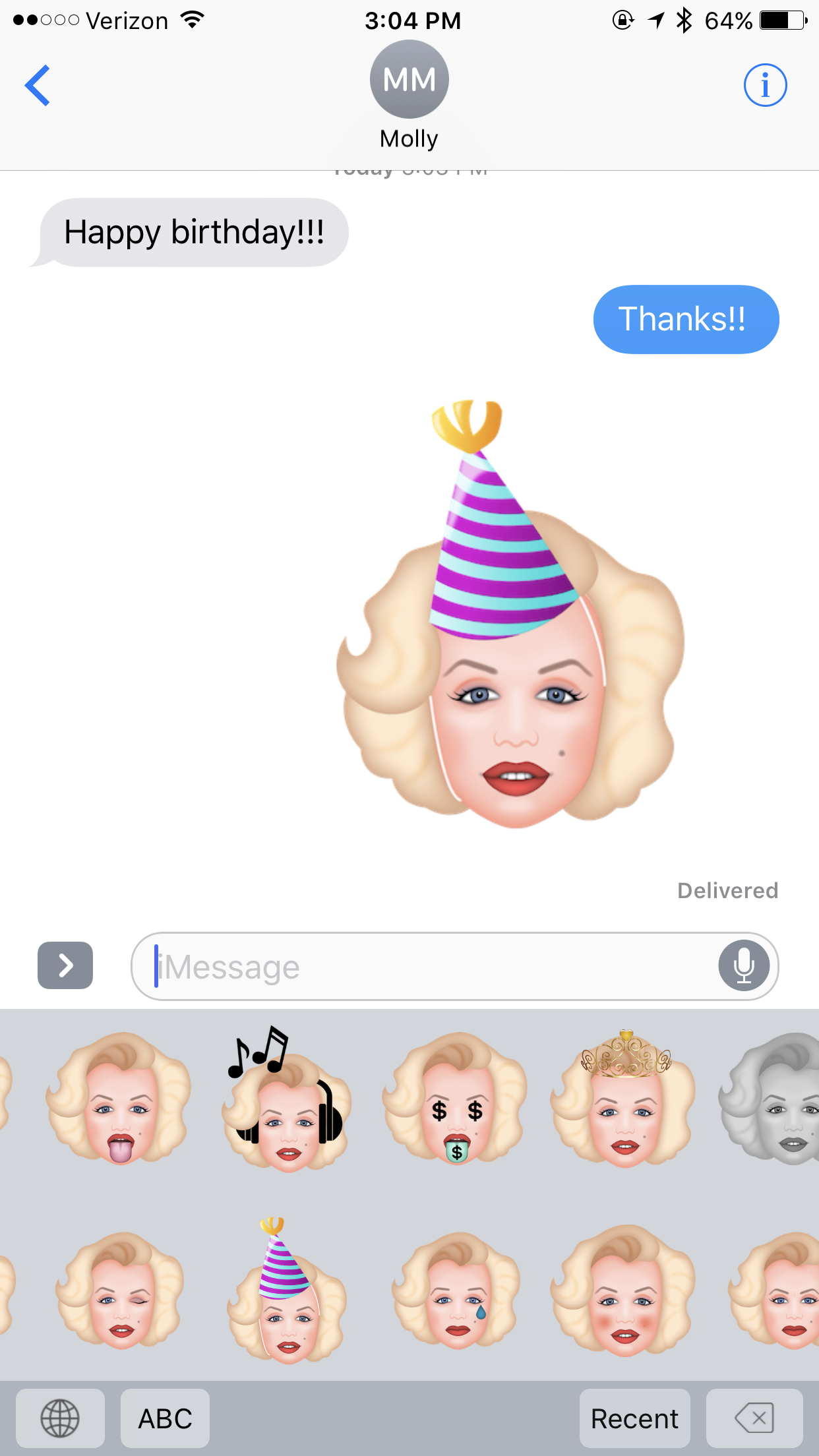Record audio with the microphone icon

click(x=744, y=966)
